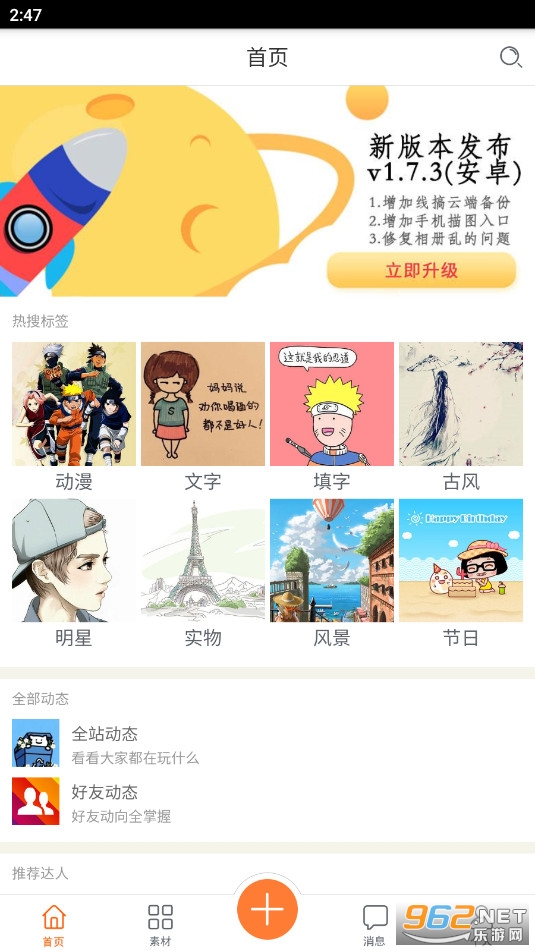Open the 全站动态 row

pyautogui.click(x=268, y=743)
